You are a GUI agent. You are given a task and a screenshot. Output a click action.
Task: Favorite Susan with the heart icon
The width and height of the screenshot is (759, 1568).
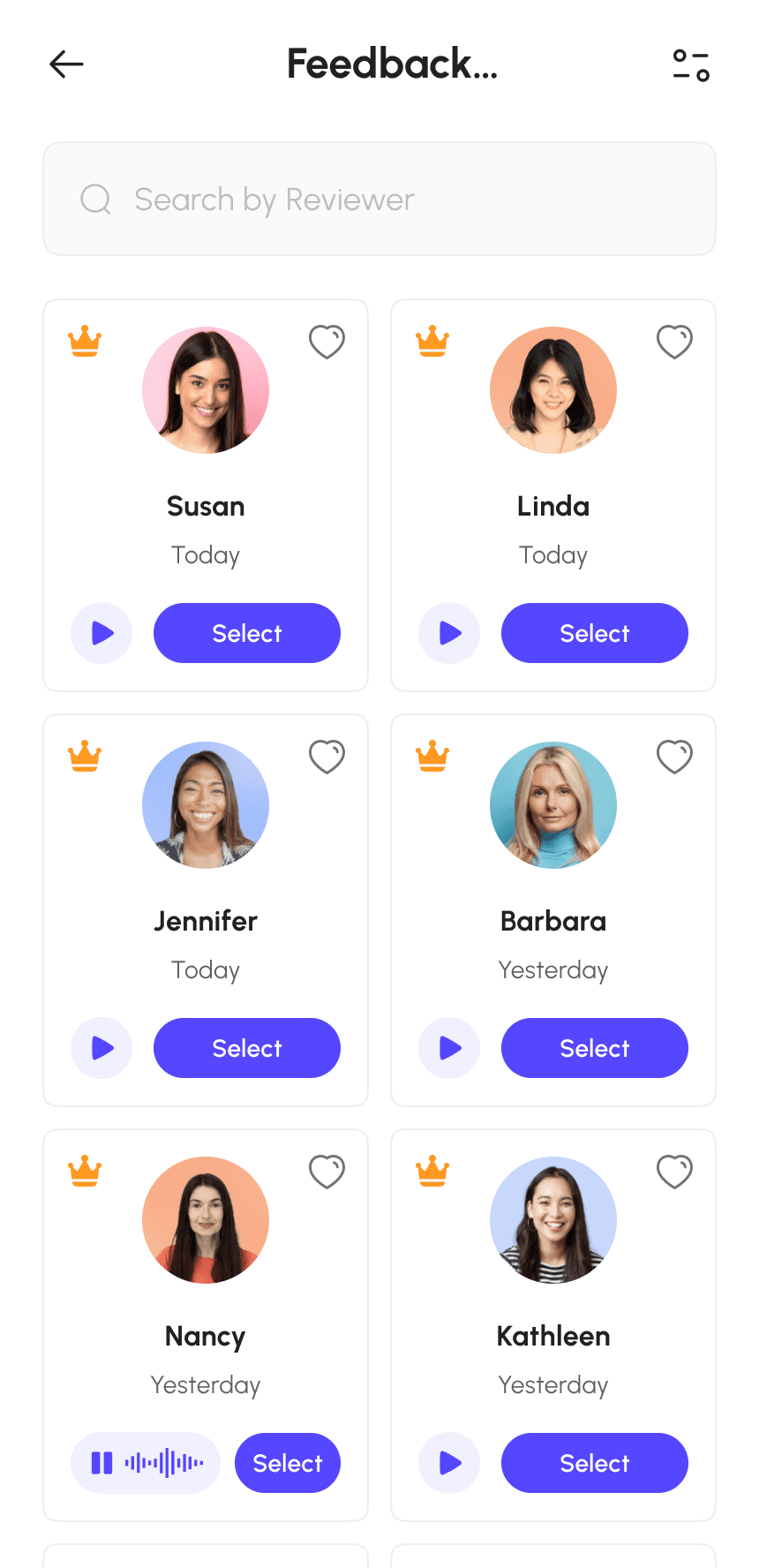(x=327, y=342)
